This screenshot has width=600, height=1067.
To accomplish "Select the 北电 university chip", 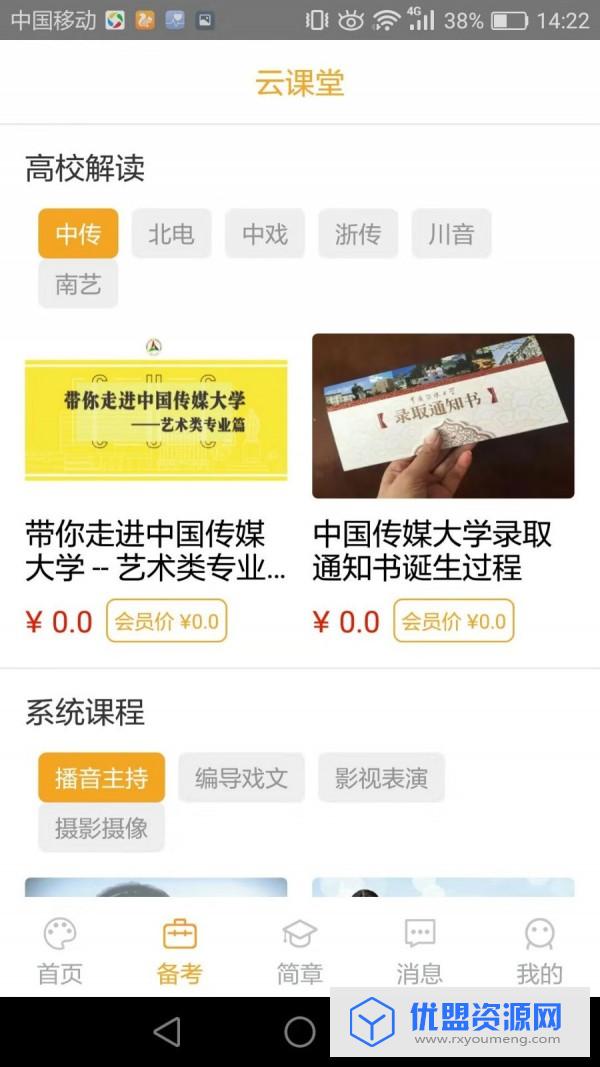I will (171, 234).
